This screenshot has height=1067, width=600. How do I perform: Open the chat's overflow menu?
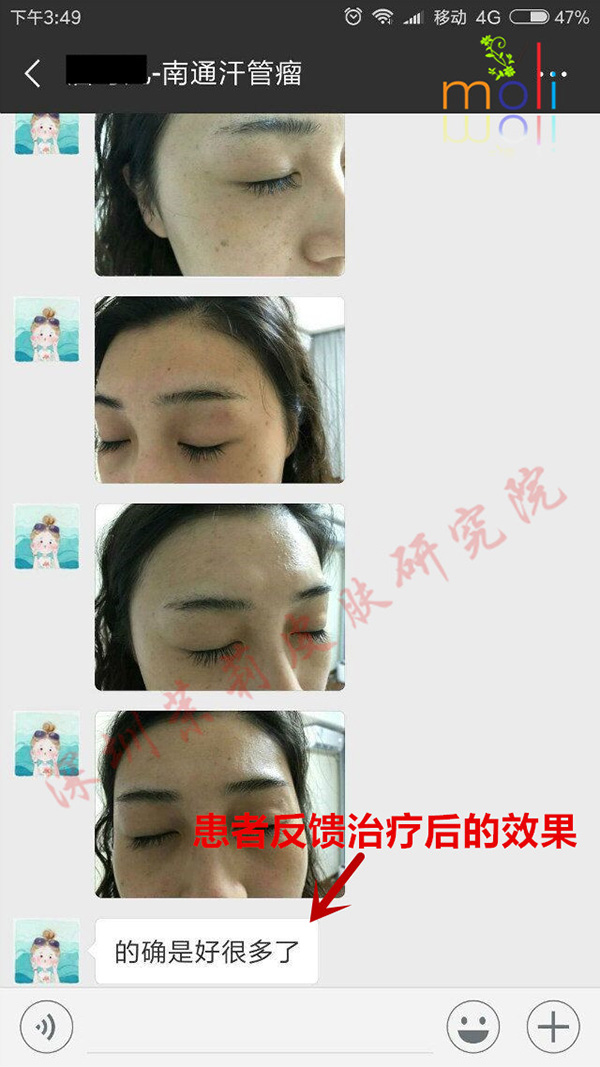click(552, 74)
